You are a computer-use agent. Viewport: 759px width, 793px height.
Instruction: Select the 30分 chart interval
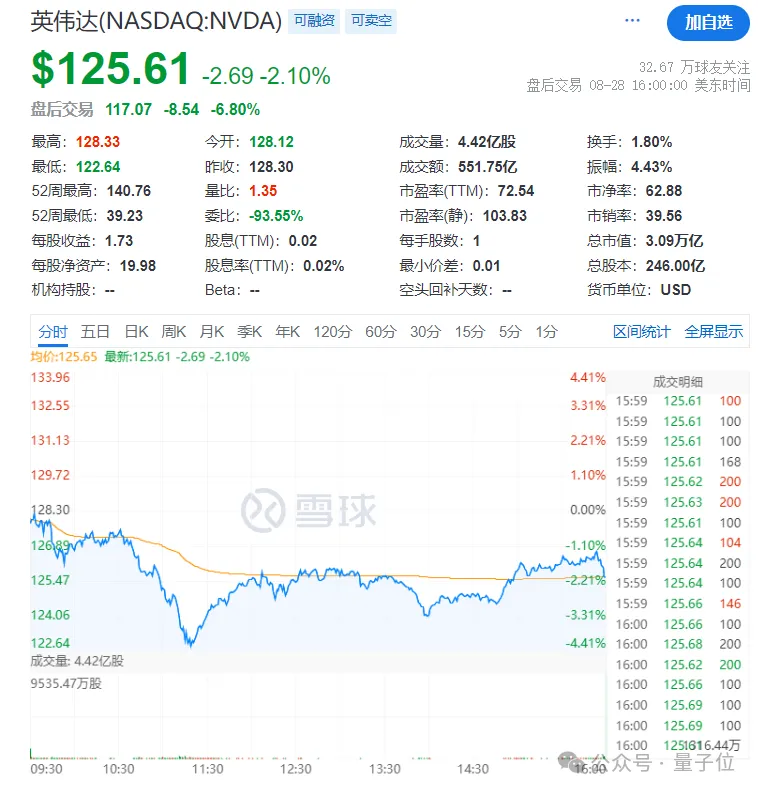(425, 332)
